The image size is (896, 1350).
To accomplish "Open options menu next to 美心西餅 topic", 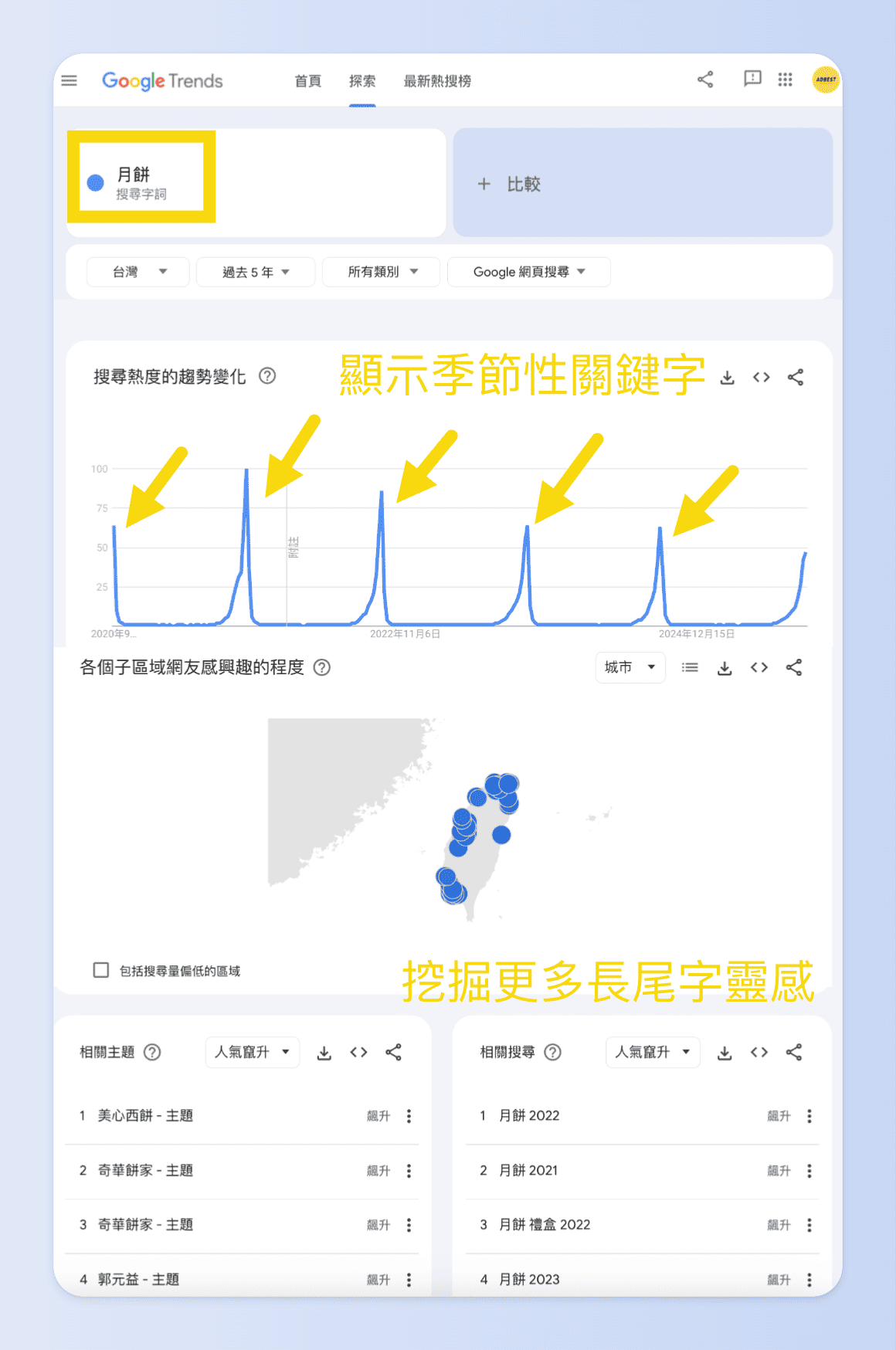I will pyautogui.click(x=409, y=1115).
